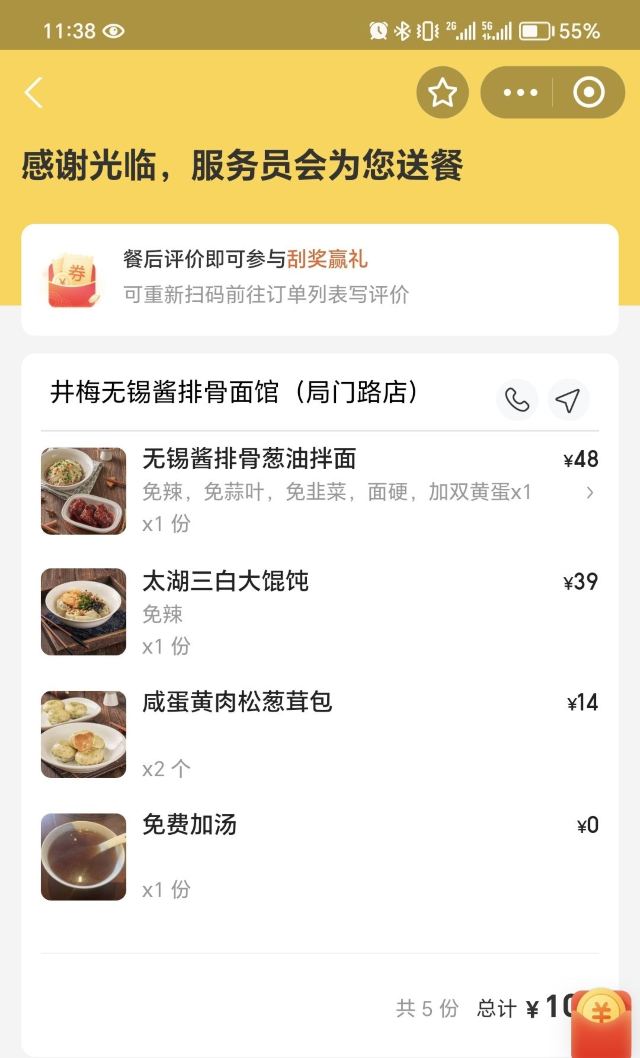The width and height of the screenshot is (640, 1058).
Task: Open the 刮奖赢礼 review reward banner
Action: pyautogui.click(x=319, y=279)
